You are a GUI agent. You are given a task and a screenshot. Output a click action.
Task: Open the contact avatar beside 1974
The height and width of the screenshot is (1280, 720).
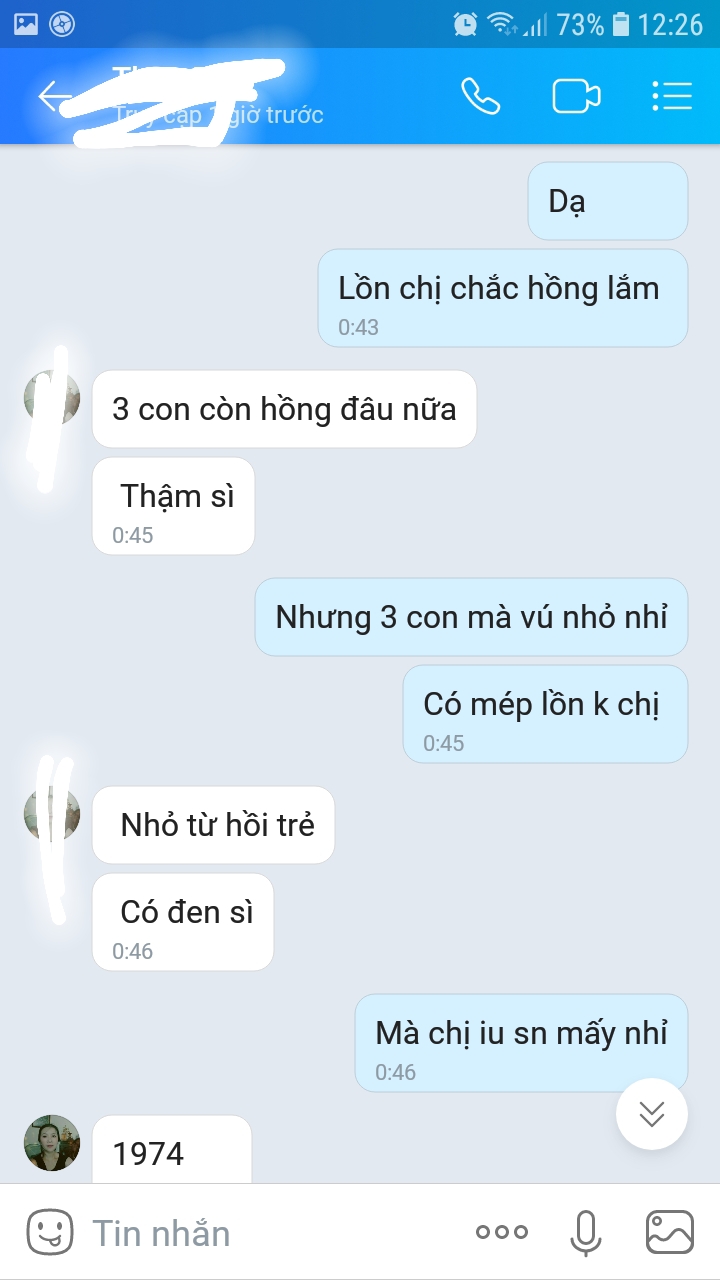tap(52, 1143)
